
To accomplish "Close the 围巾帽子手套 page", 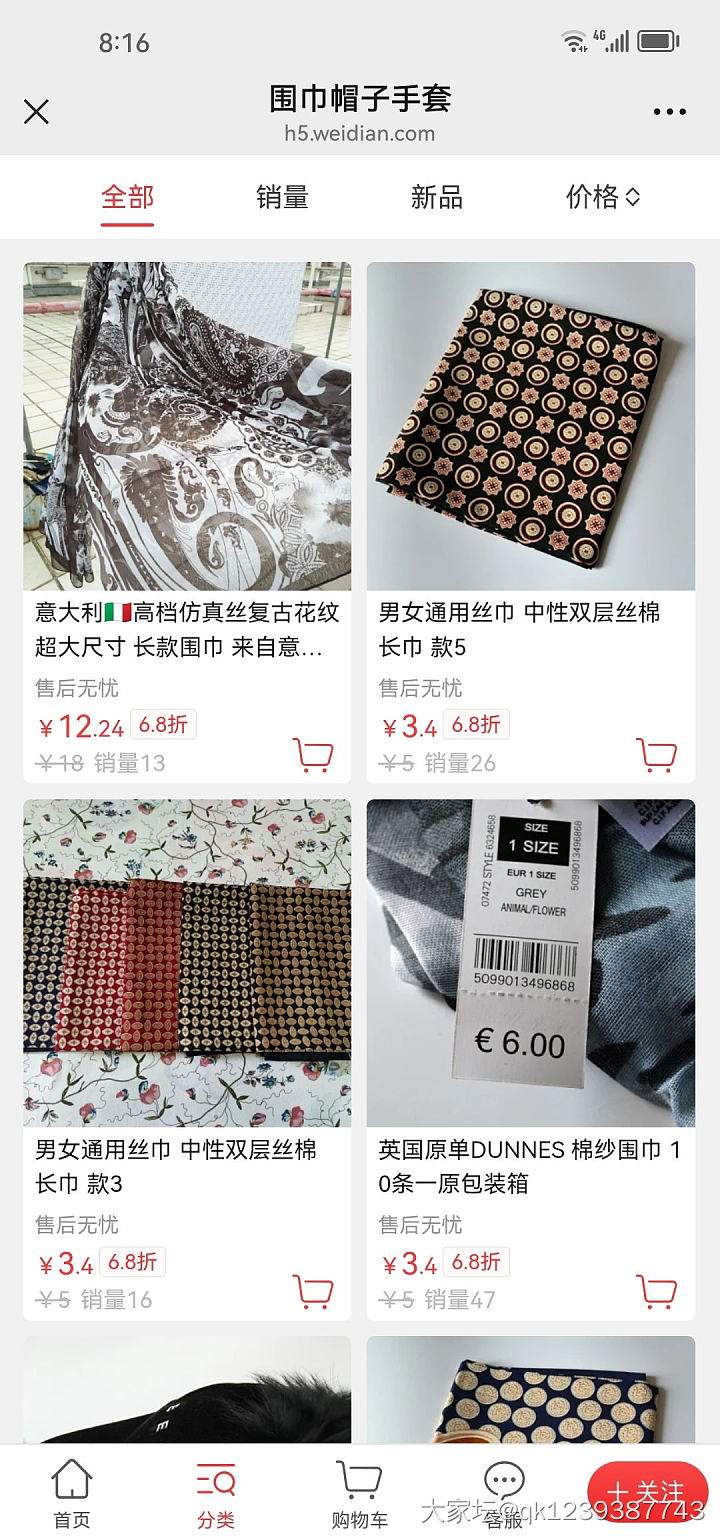I will tap(36, 112).
